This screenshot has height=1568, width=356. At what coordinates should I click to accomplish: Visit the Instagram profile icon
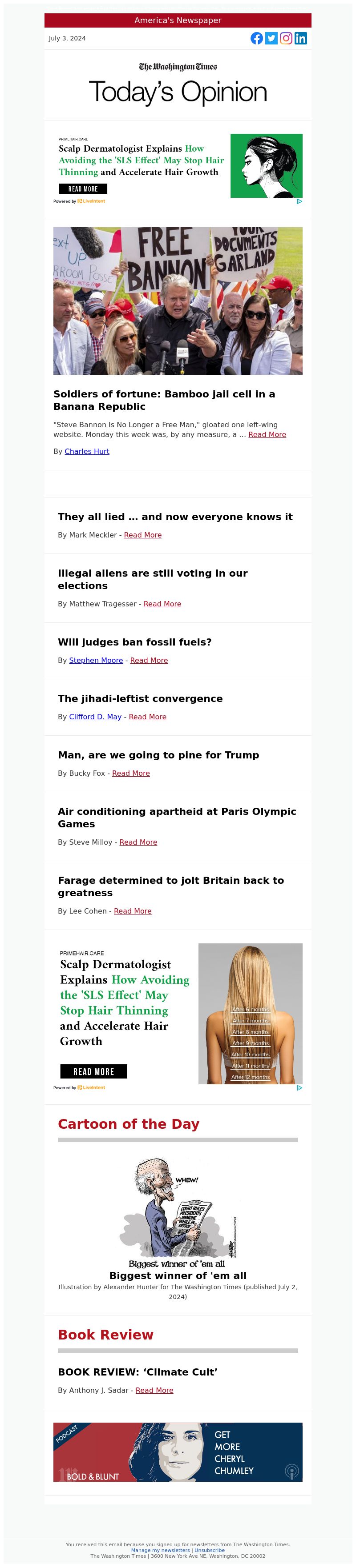point(286,38)
